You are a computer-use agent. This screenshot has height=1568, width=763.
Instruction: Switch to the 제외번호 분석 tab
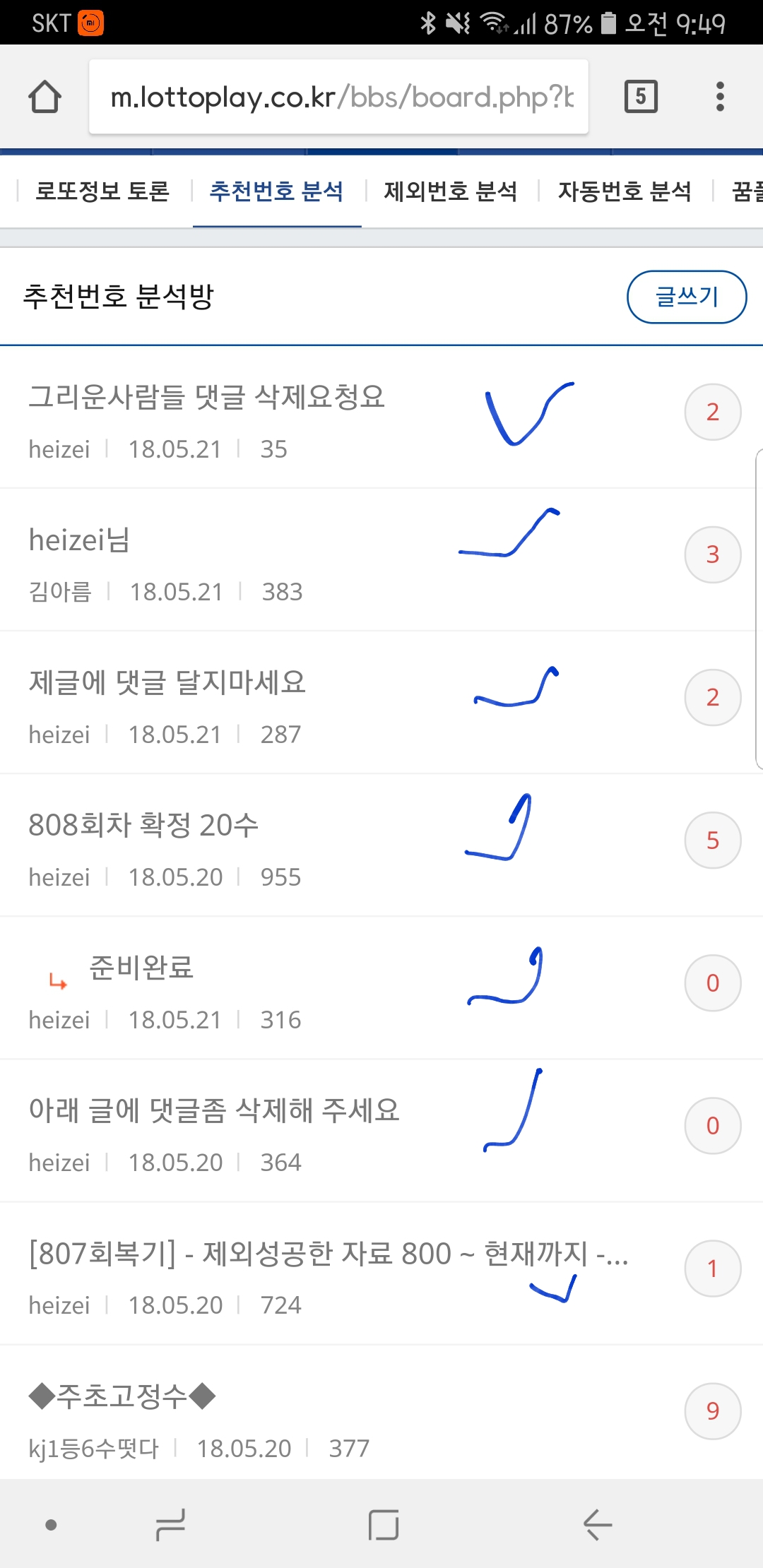(450, 191)
